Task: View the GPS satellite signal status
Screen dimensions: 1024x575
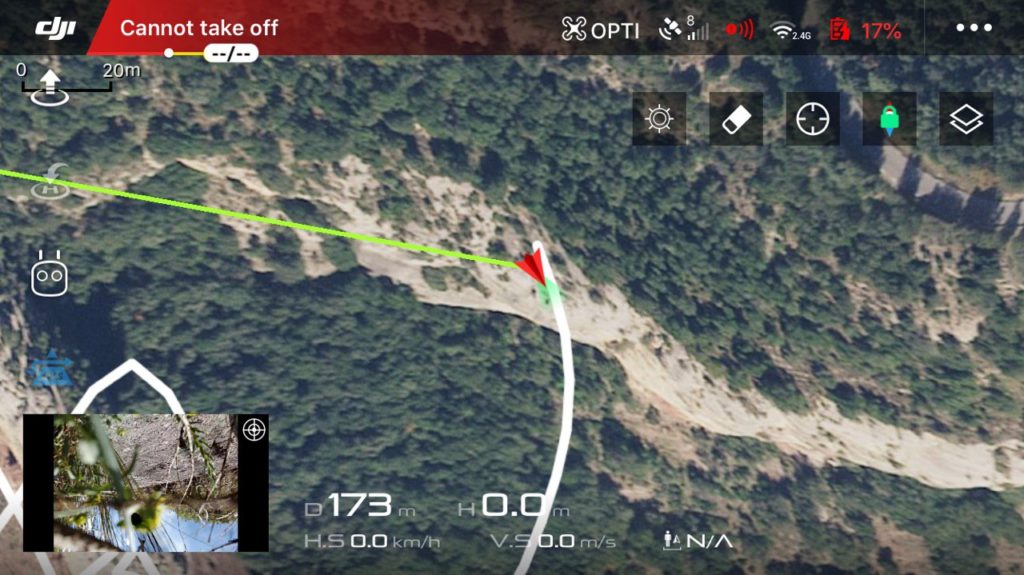Action: [x=684, y=29]
